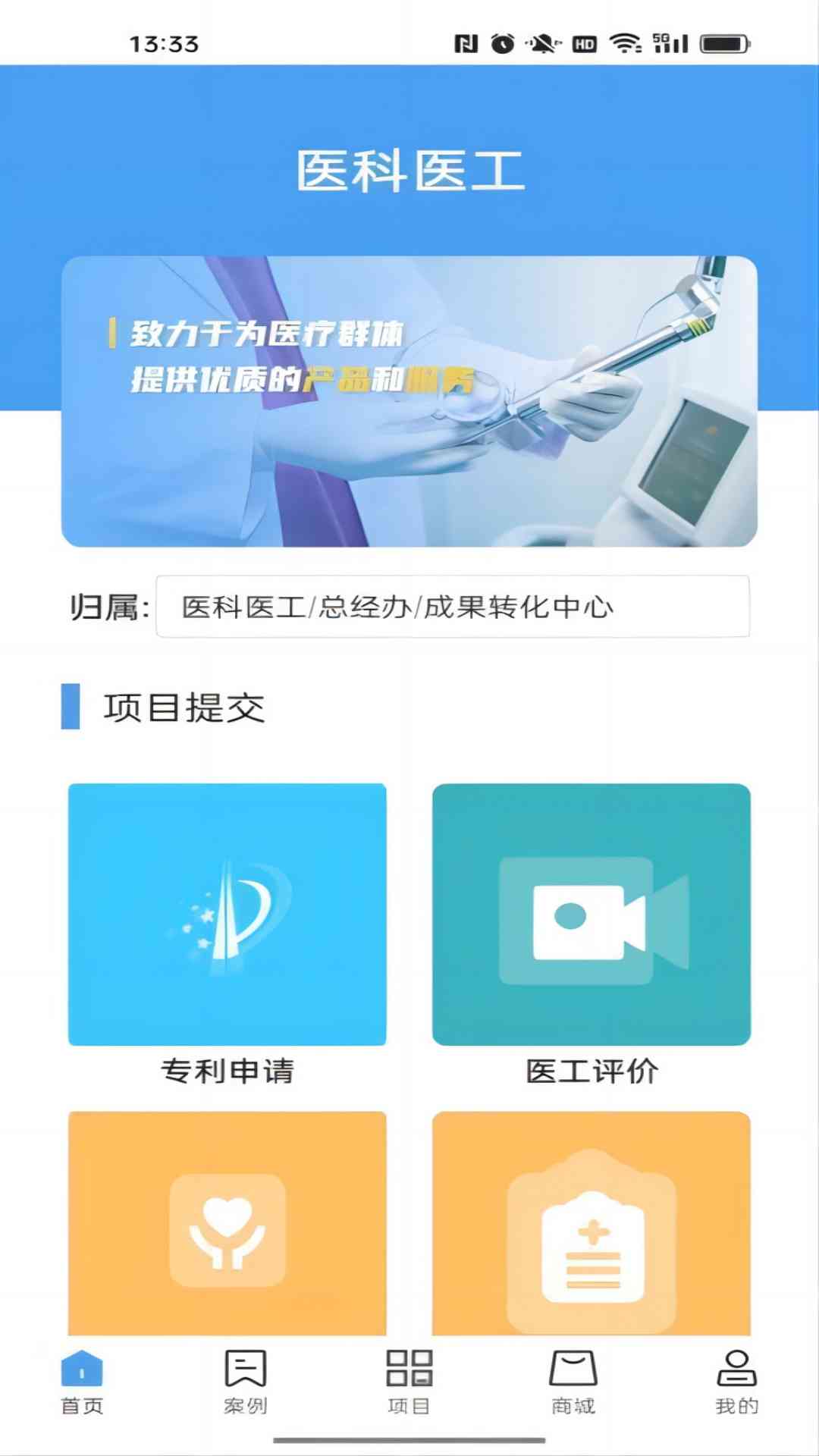Open the orange medical clipboard card

pyautogui.click(x=591, y=1222)
